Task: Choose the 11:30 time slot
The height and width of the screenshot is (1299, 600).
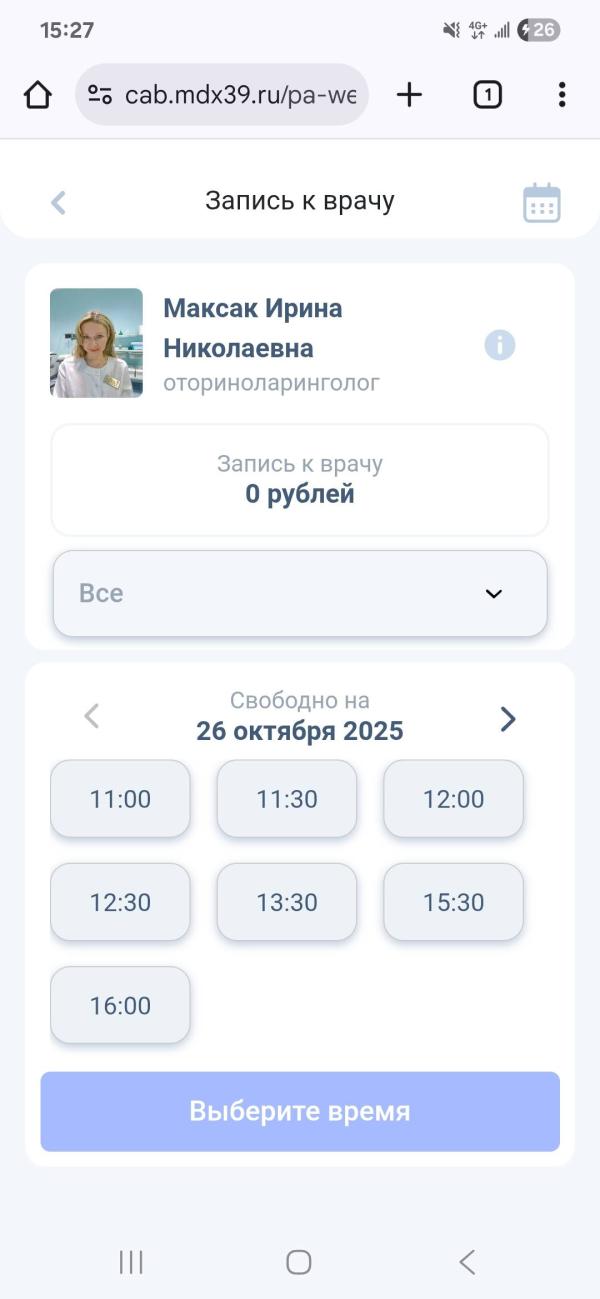Action: (x=287, y=799)
